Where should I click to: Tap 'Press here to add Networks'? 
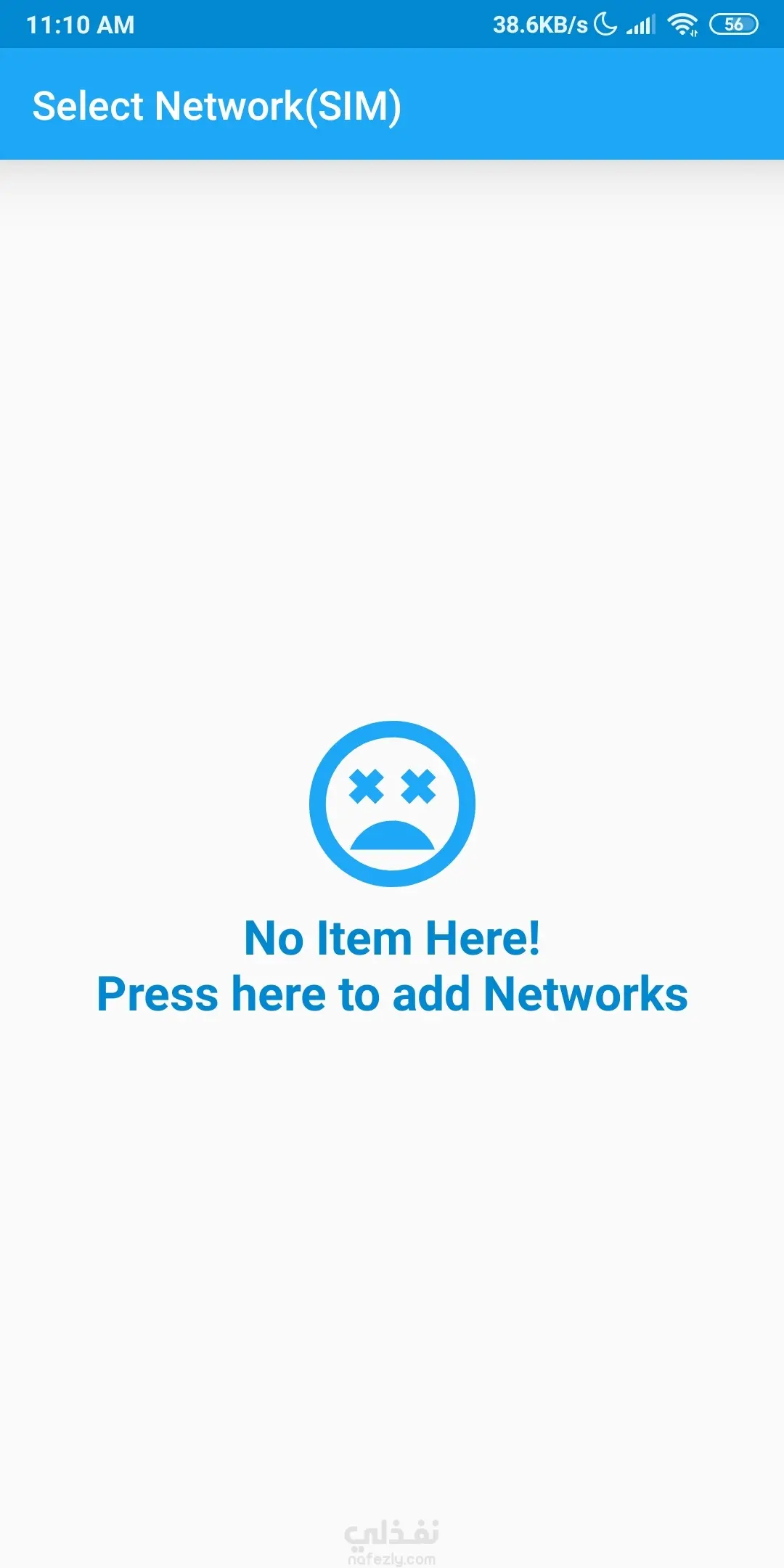pos(392,993)
